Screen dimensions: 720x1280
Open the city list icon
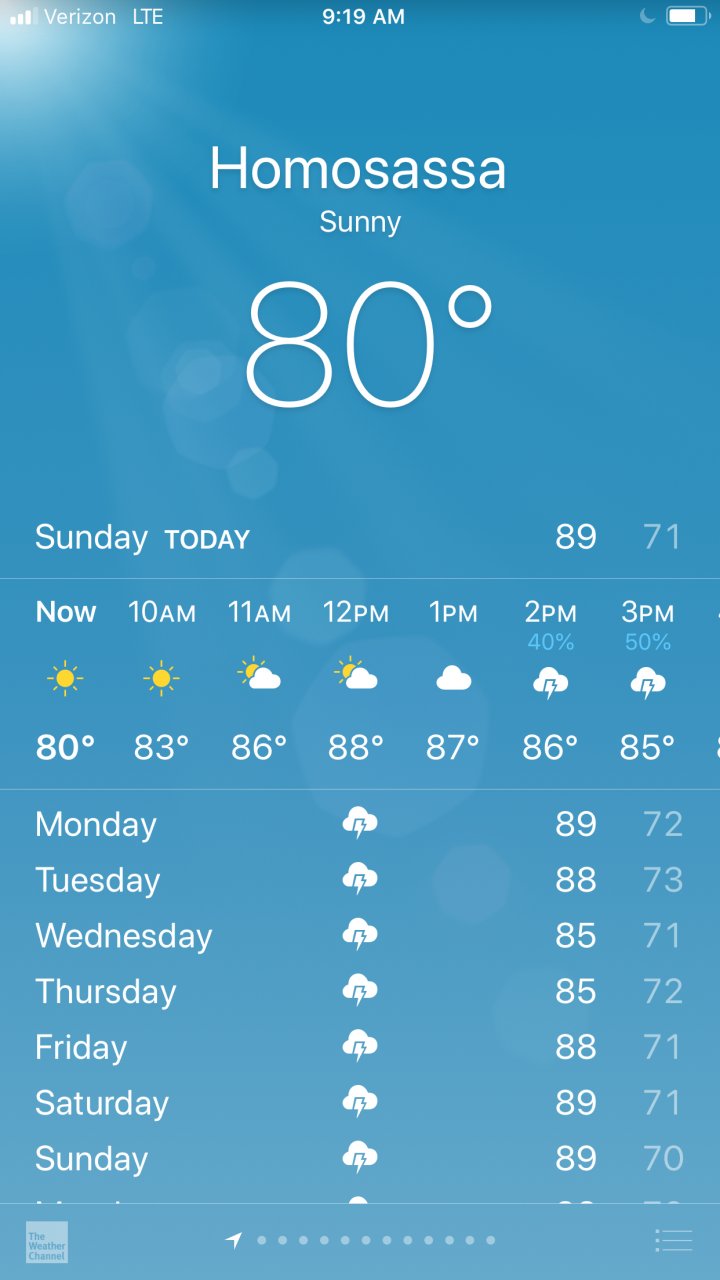673,1241
